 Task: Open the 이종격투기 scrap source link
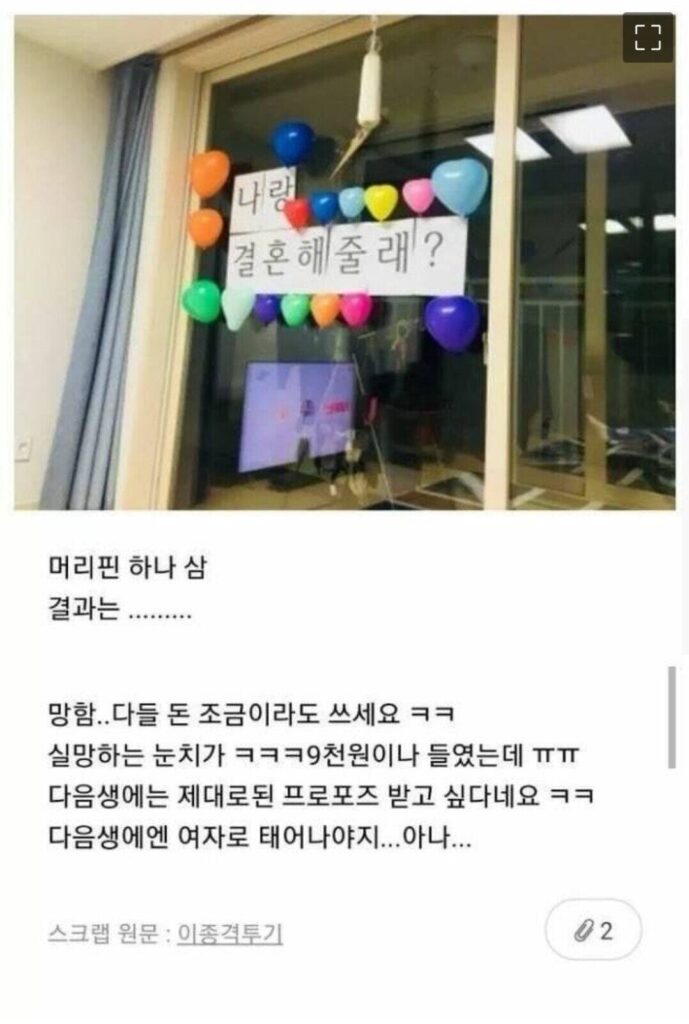tap(229, 933)
